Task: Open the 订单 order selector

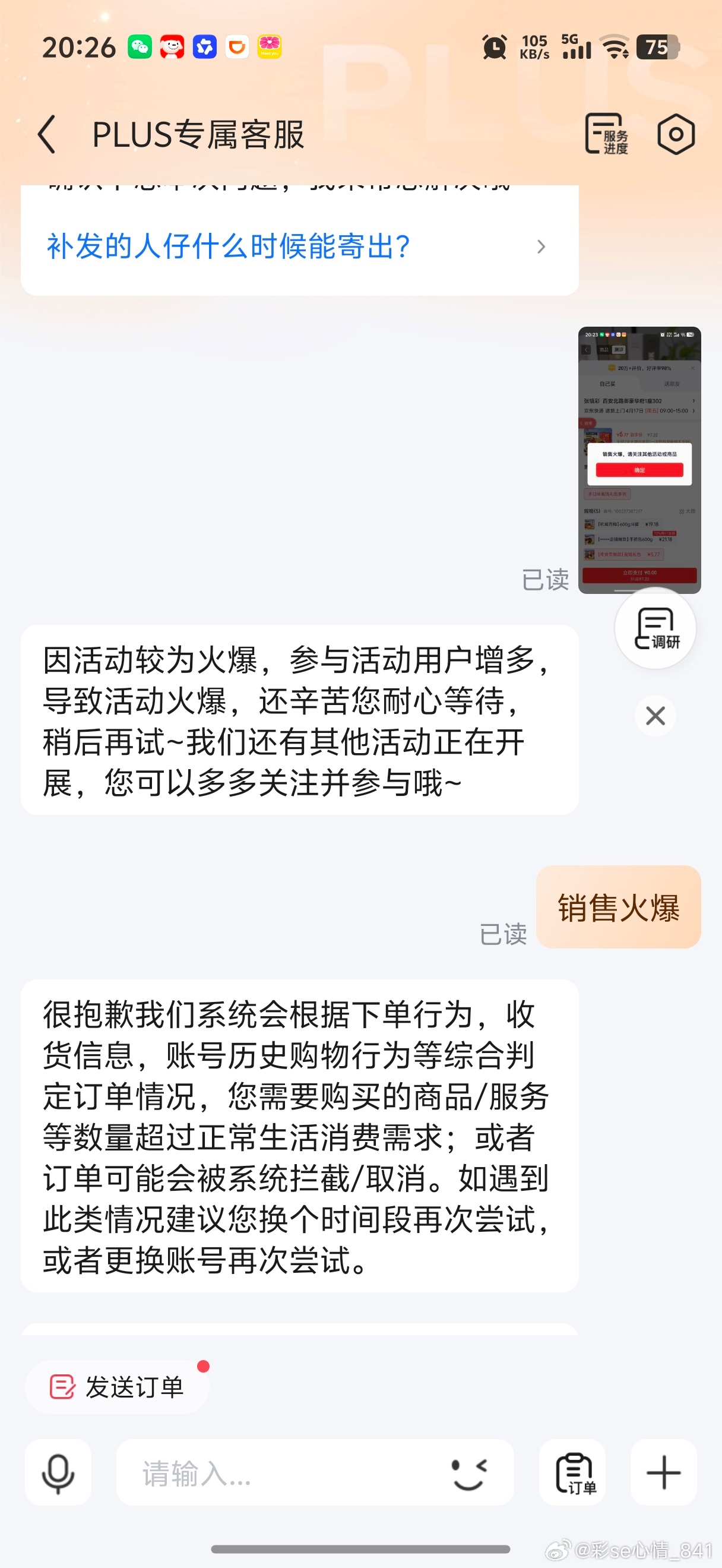Action: tap(573, 1472)
